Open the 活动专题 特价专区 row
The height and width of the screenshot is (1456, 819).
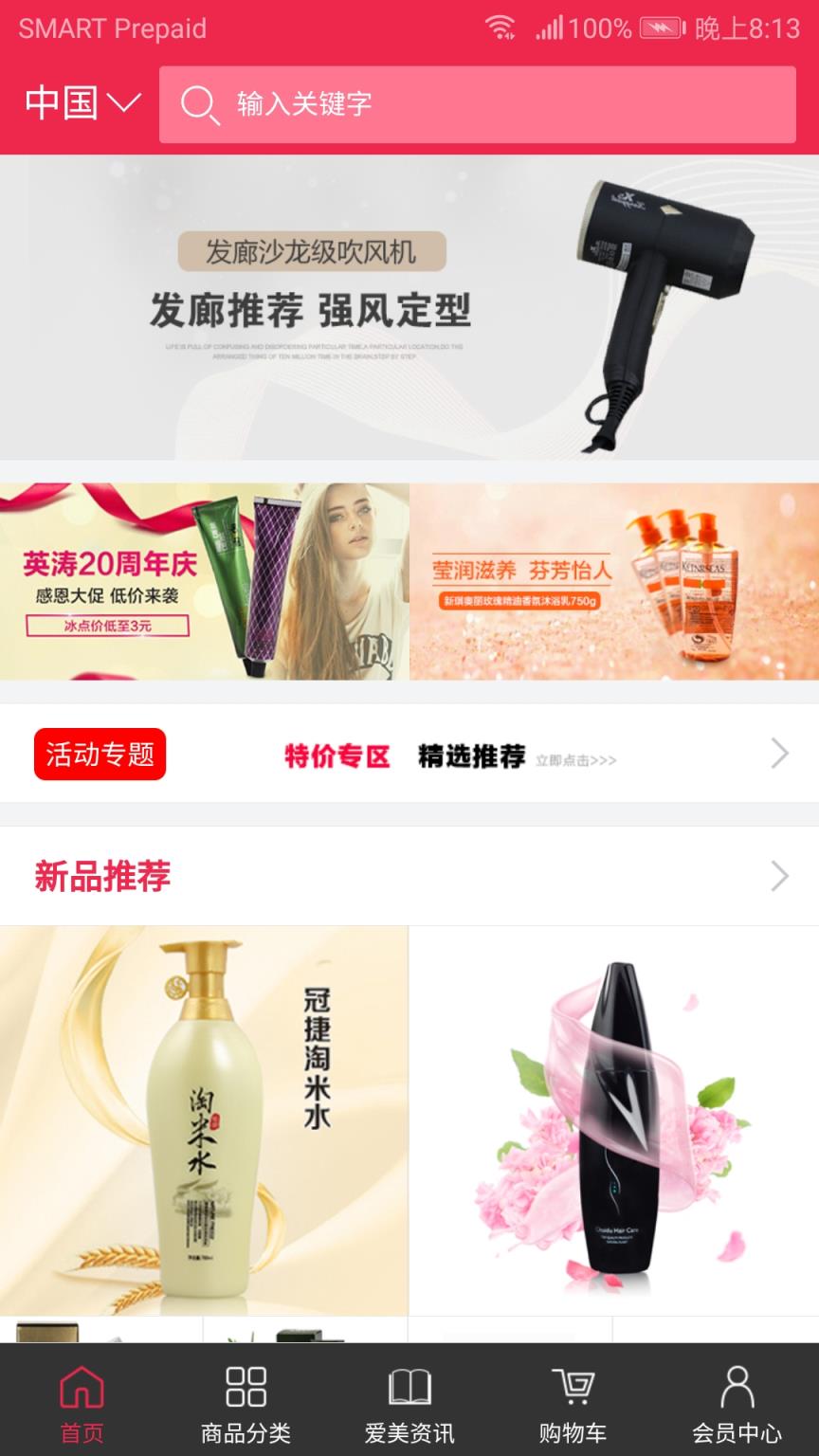[409, 755]
